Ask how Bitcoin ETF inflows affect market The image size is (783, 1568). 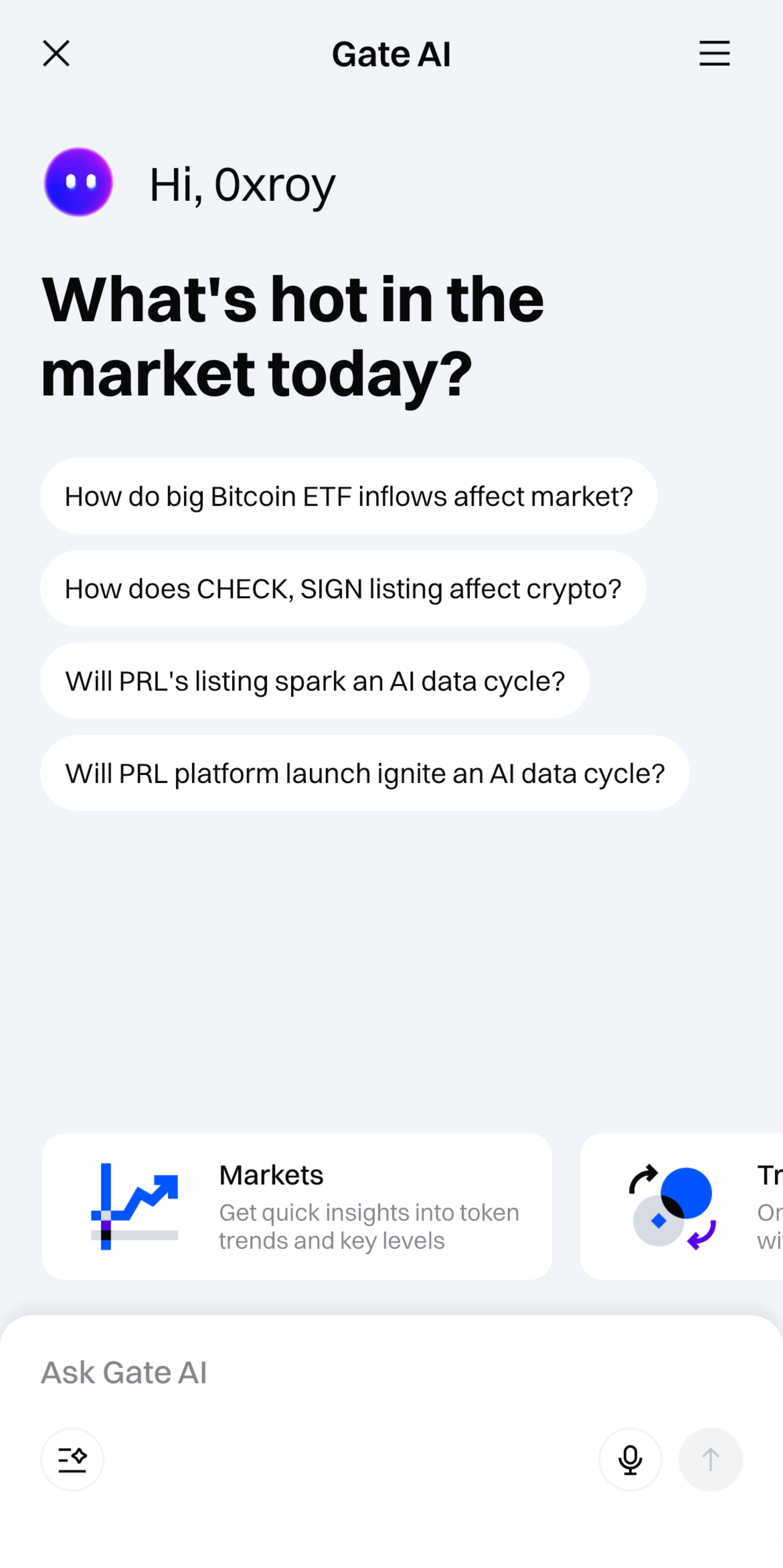348,496
